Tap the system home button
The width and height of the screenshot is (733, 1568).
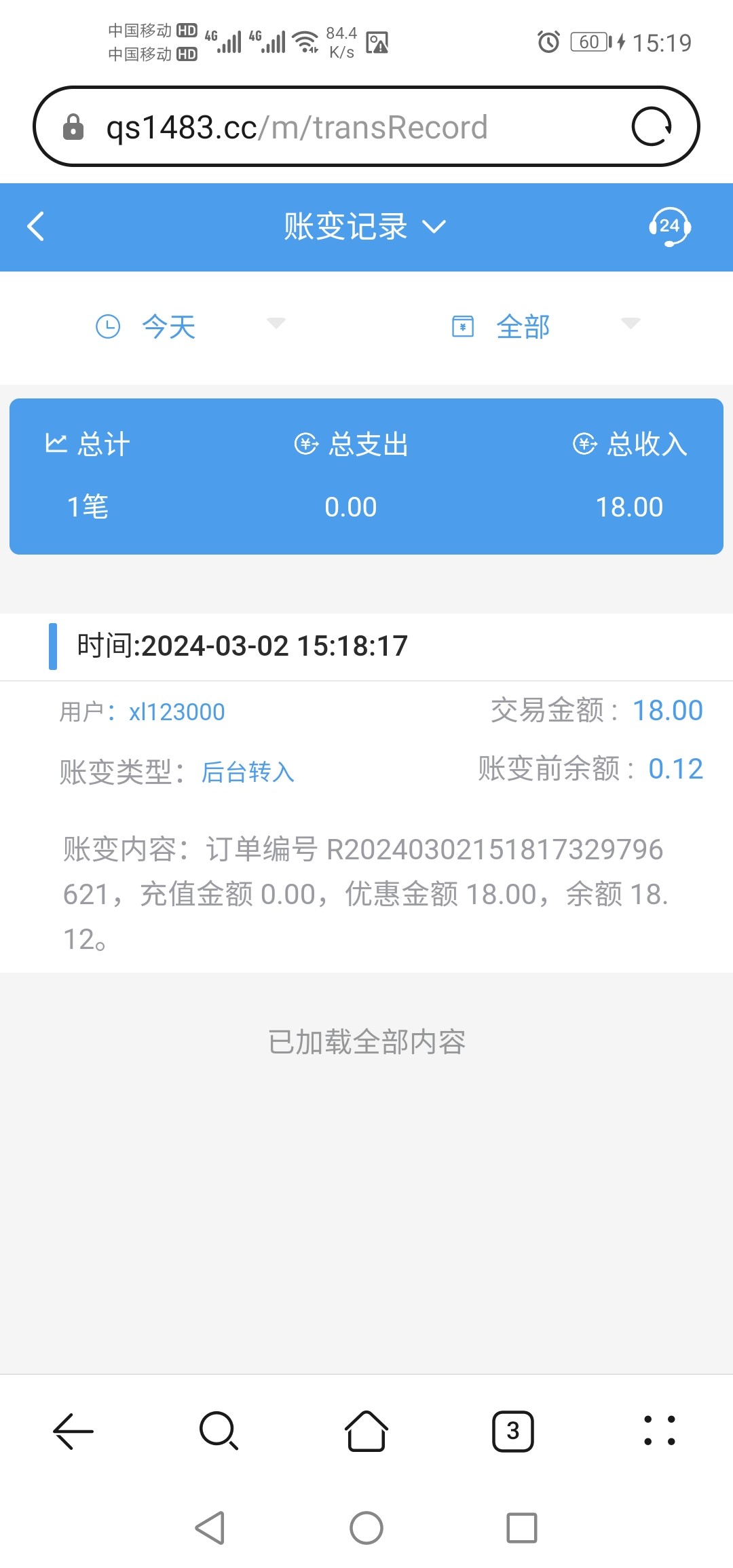pos(366,1529)
